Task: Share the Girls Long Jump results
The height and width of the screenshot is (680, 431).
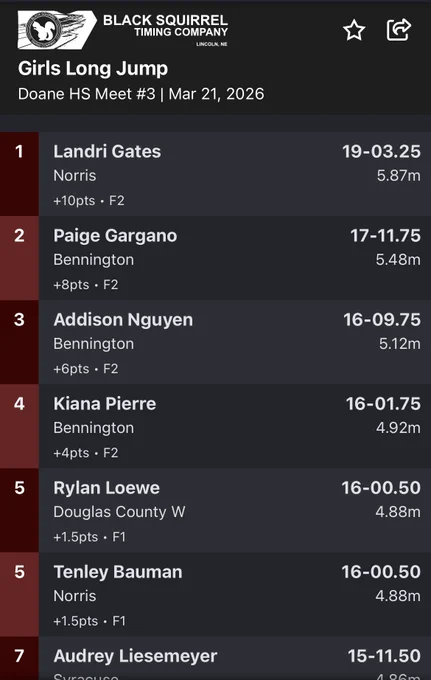Action: [398, 30]
